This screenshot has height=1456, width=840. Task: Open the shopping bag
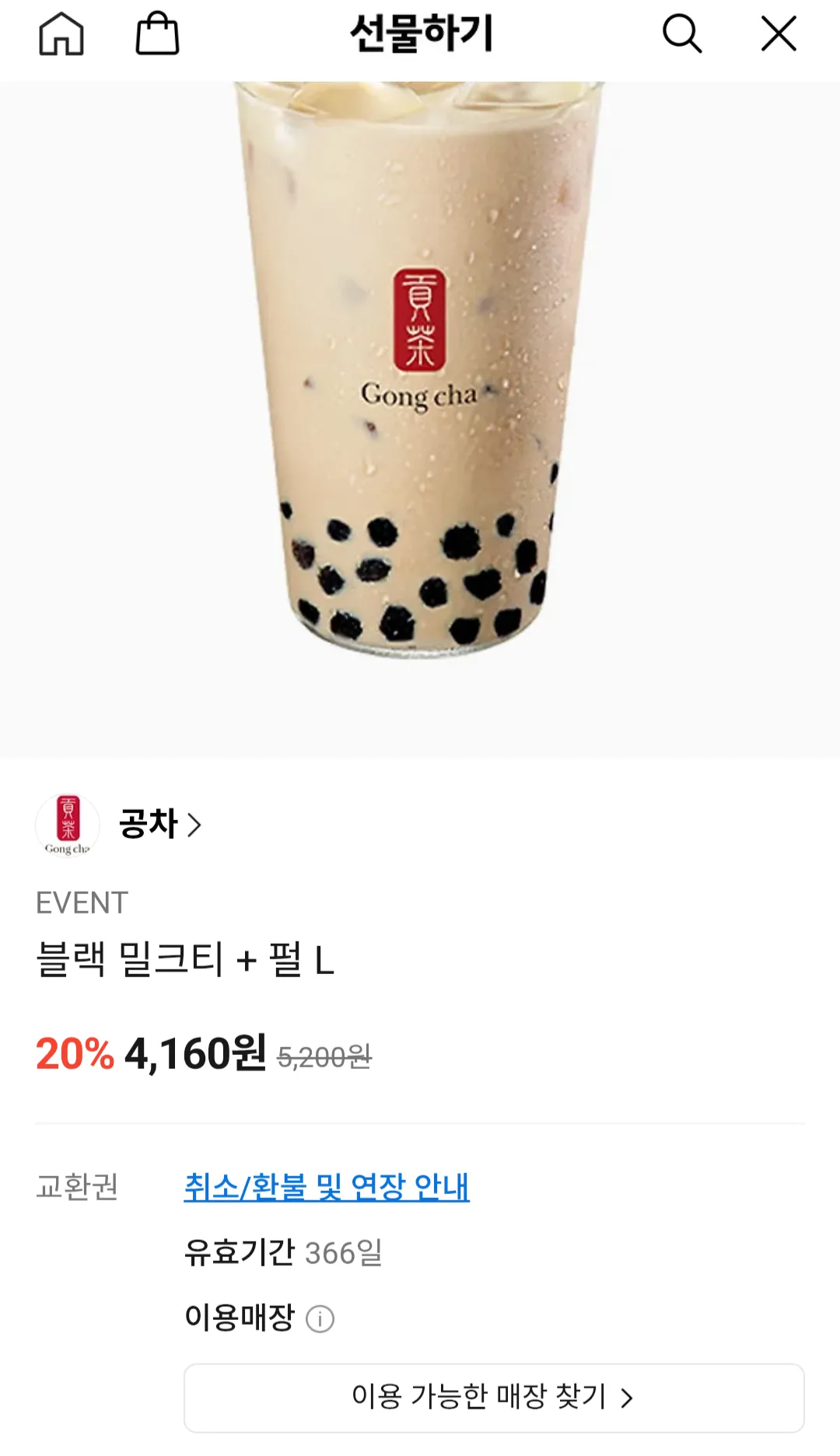157,34
